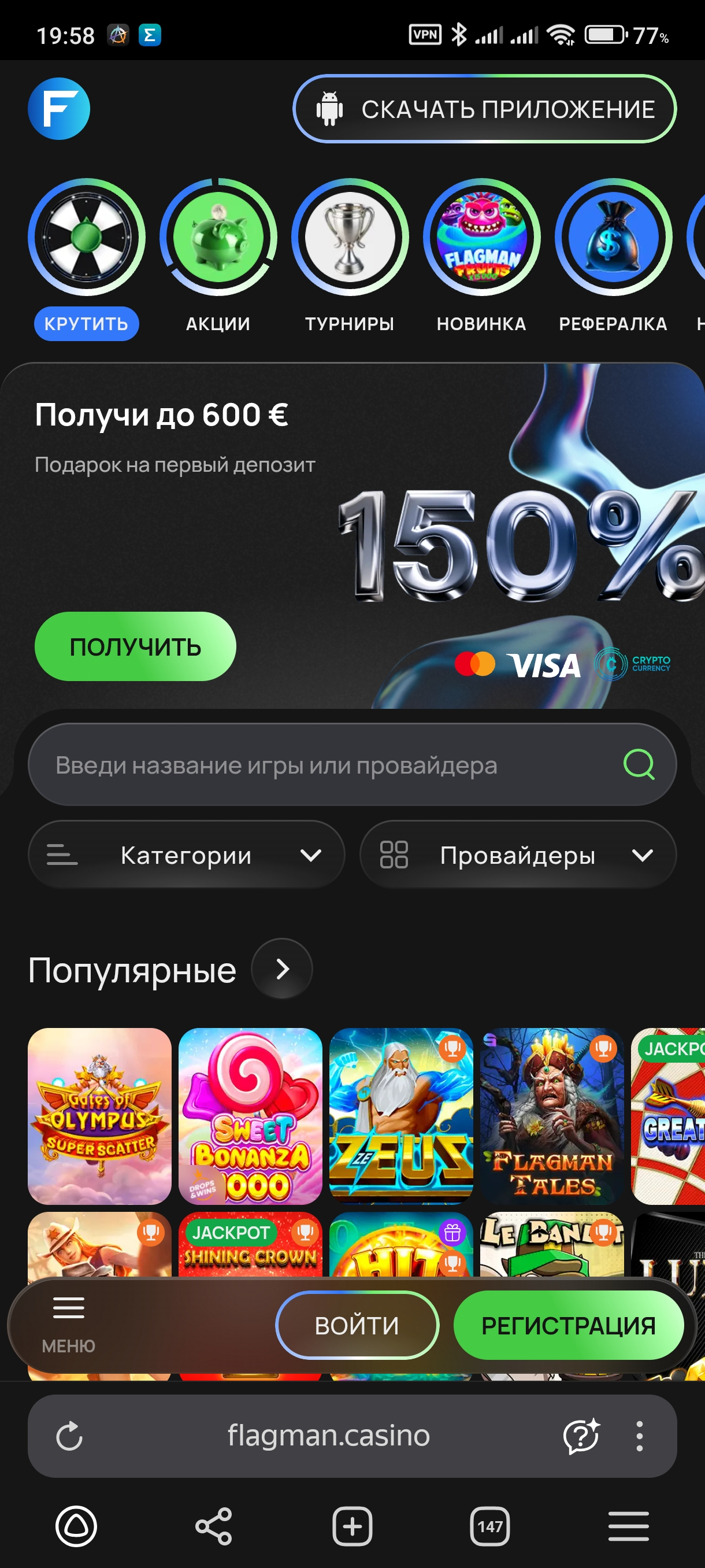Open Flagman Tales game
The width and height of the screenshot is (705, 1568).
click(x=552, y=1116)
